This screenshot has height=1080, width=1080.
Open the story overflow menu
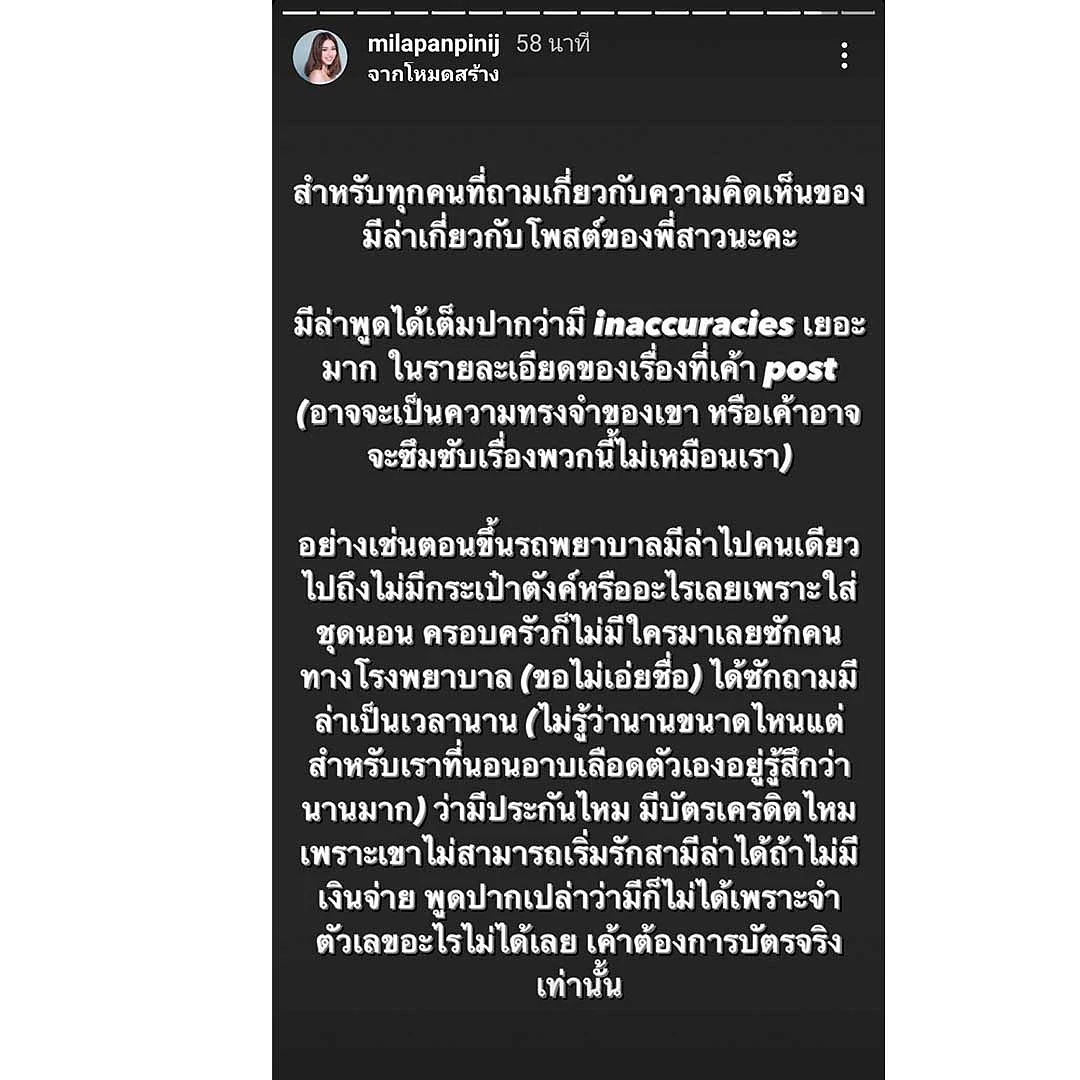[845, 55]
